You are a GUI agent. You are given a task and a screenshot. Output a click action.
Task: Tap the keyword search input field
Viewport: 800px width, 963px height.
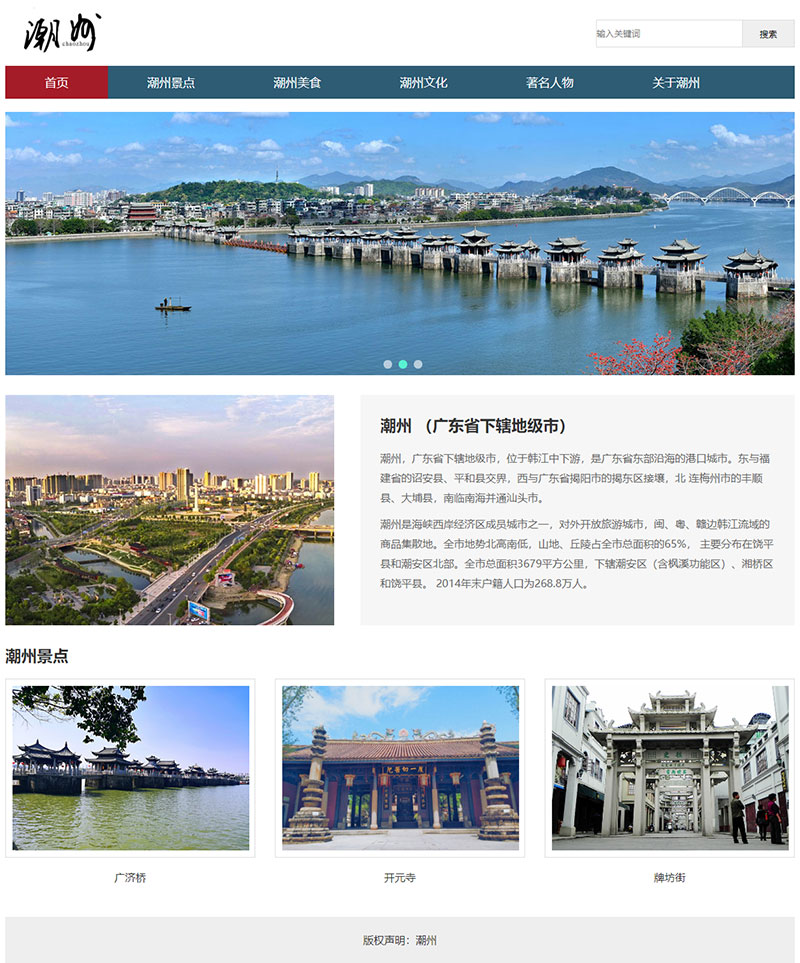point(668,34)
